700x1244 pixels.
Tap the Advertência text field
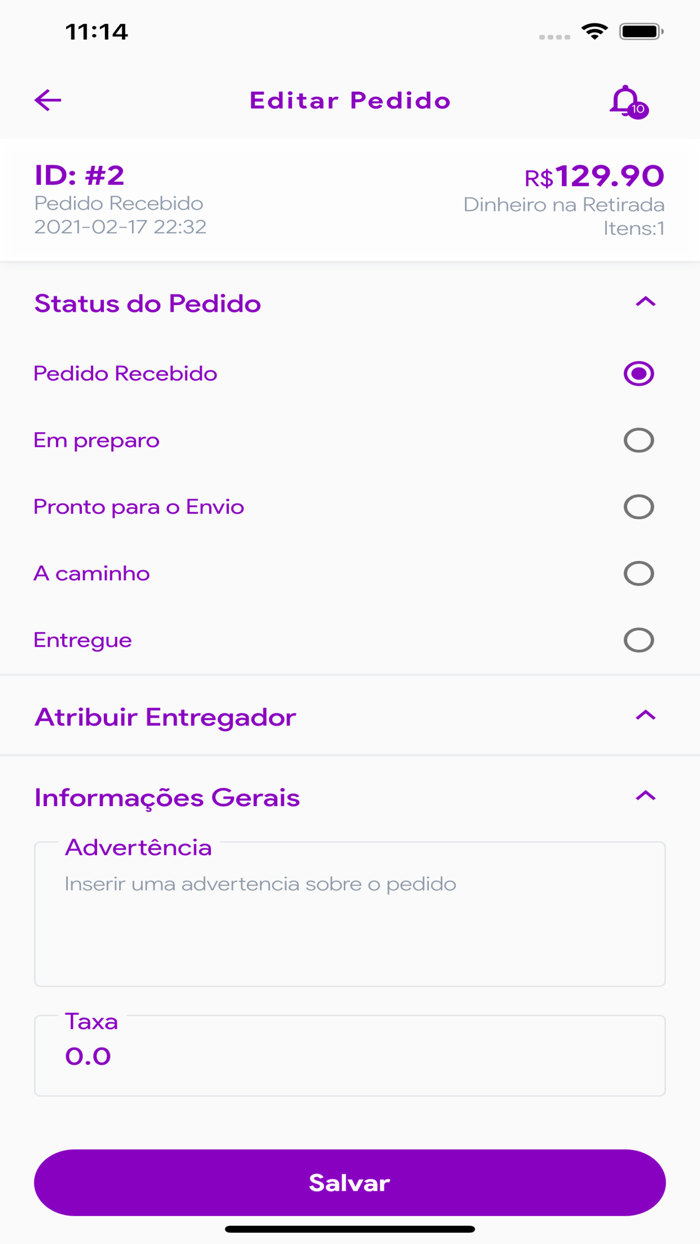[x=350, y=920]
